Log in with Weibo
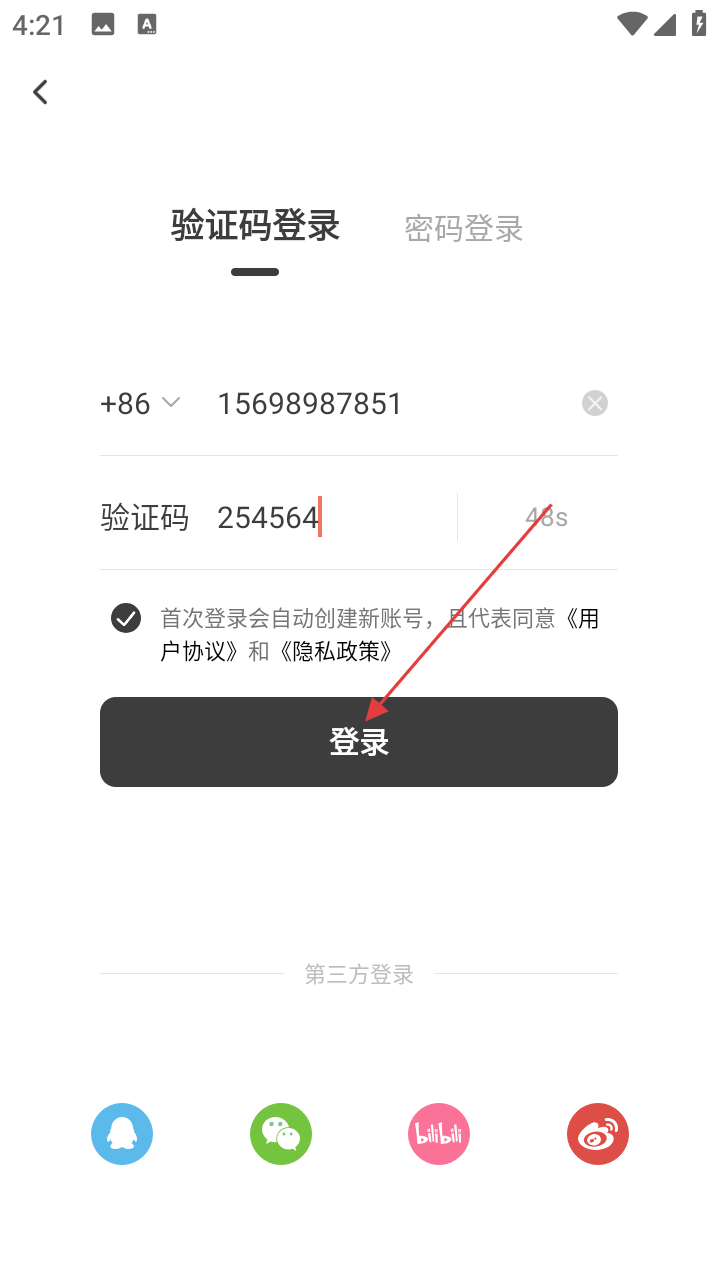720x1280 pixels. click(x=598, y=1134)
